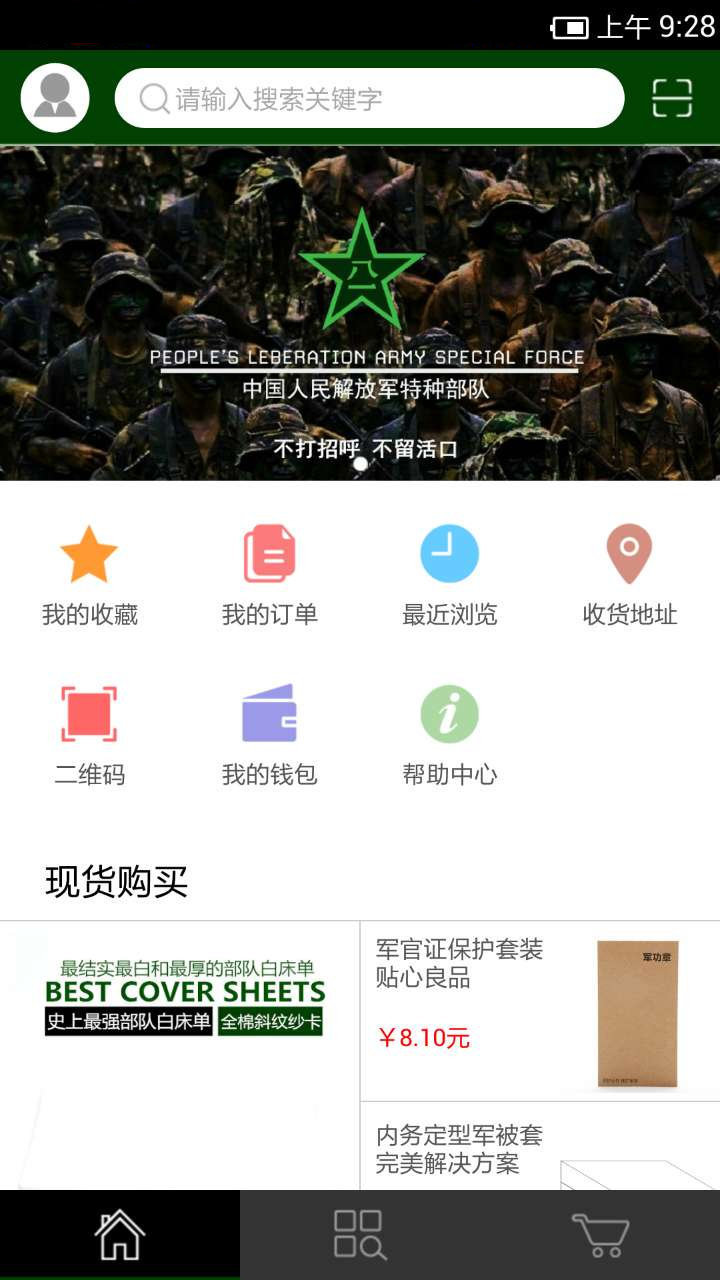
Task: Switch to the shopping cart tab
Action: coord(600,1235)
